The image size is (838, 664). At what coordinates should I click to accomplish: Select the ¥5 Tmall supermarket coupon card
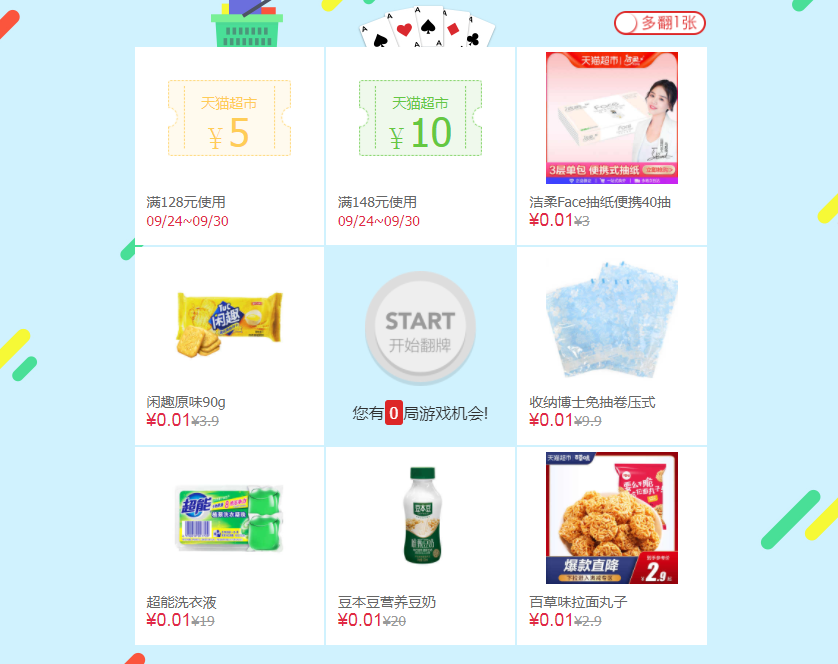tap(229, 145)
